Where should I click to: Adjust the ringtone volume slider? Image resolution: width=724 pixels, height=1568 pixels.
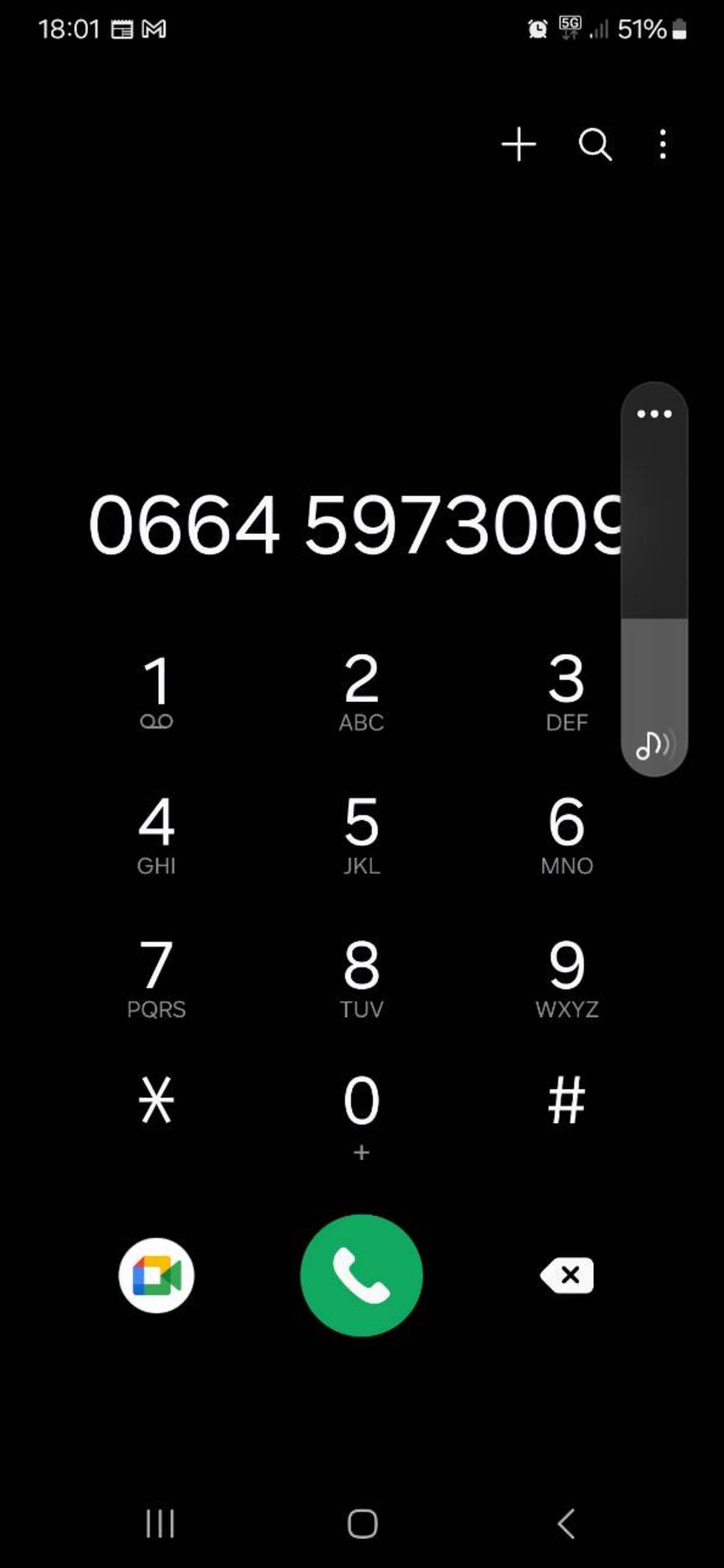(654, 579)
